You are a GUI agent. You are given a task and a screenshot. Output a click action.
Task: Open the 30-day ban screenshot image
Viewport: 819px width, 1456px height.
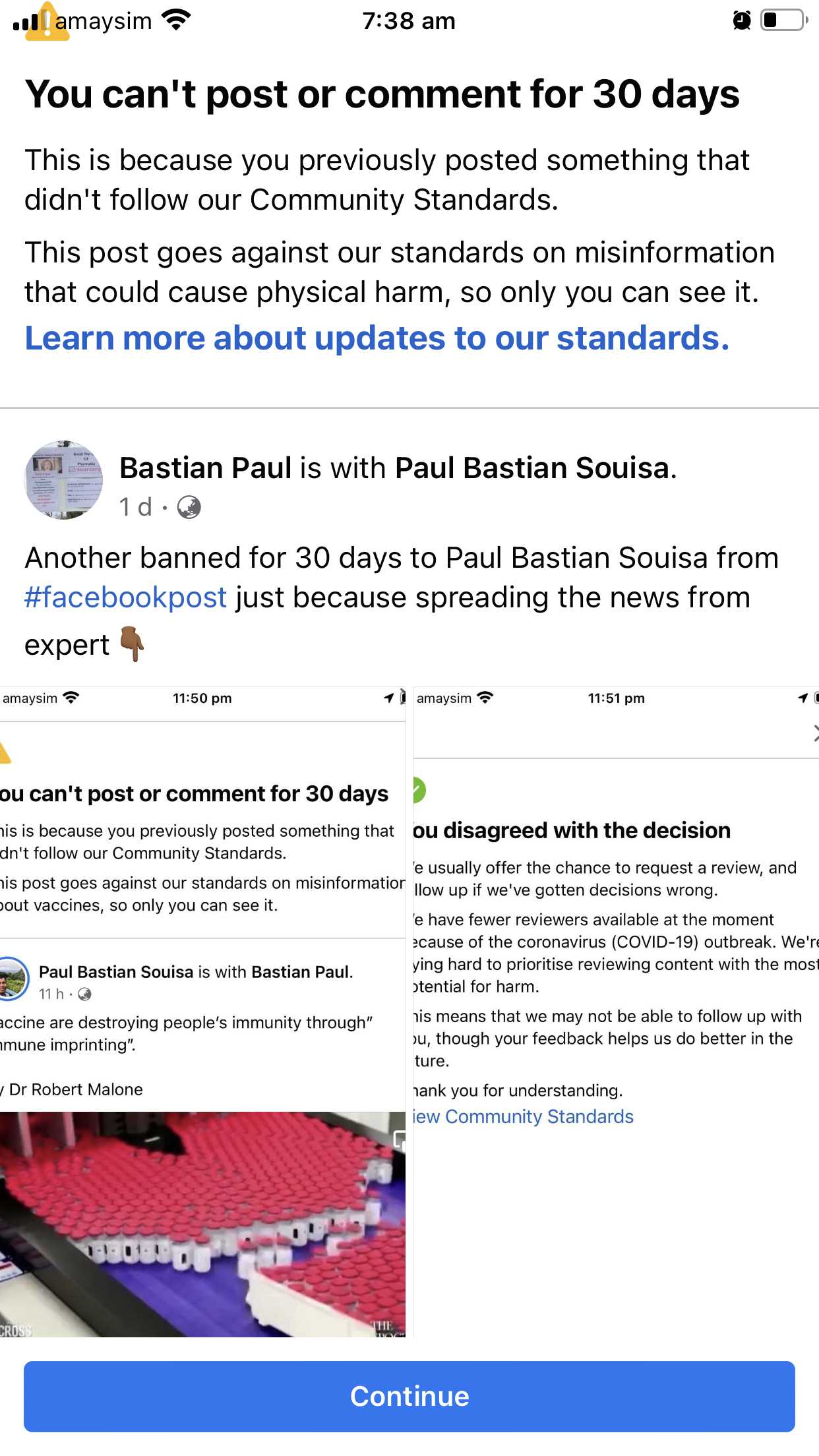click(x=202, y=1012)
